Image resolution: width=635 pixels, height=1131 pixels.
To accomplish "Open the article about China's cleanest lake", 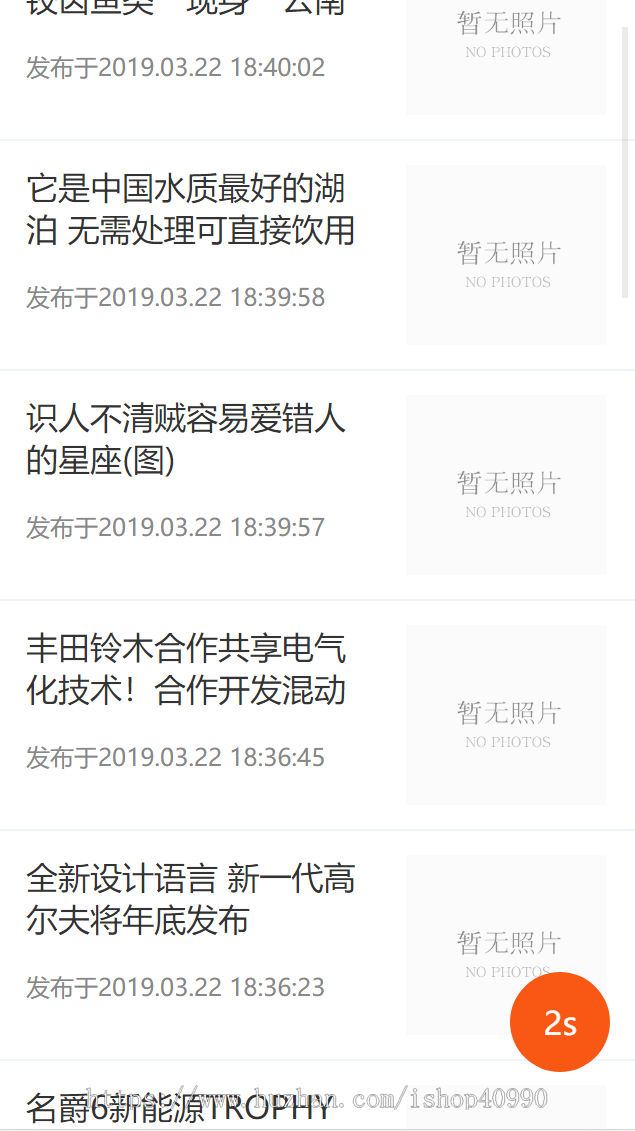I will point(190,209).
